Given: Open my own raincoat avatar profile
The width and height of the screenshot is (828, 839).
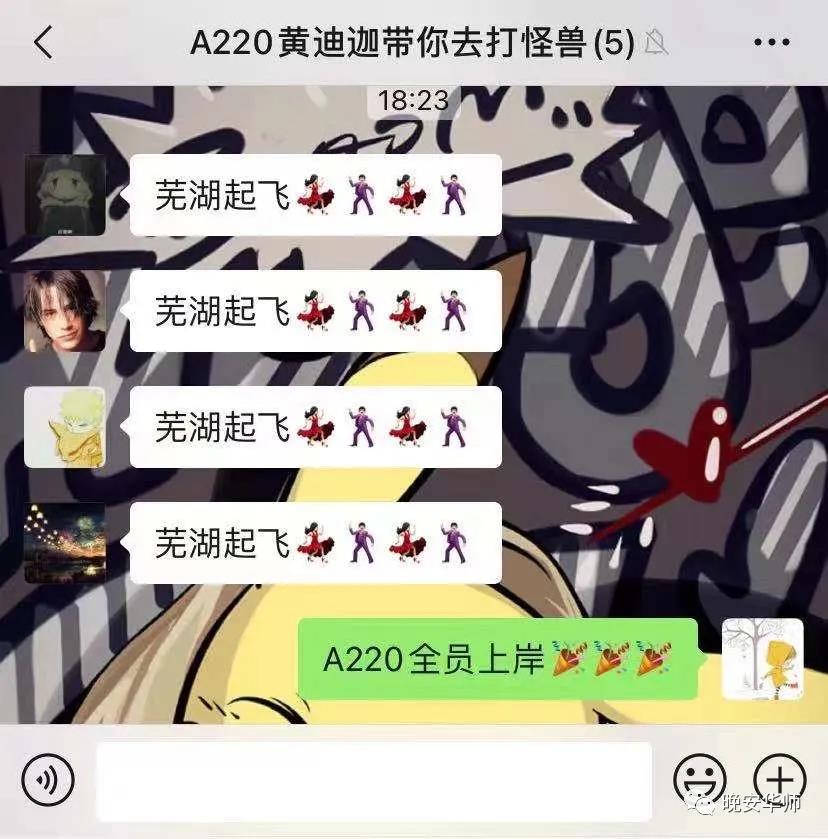Looking at the screenshot, I should (x=762, y=659).
